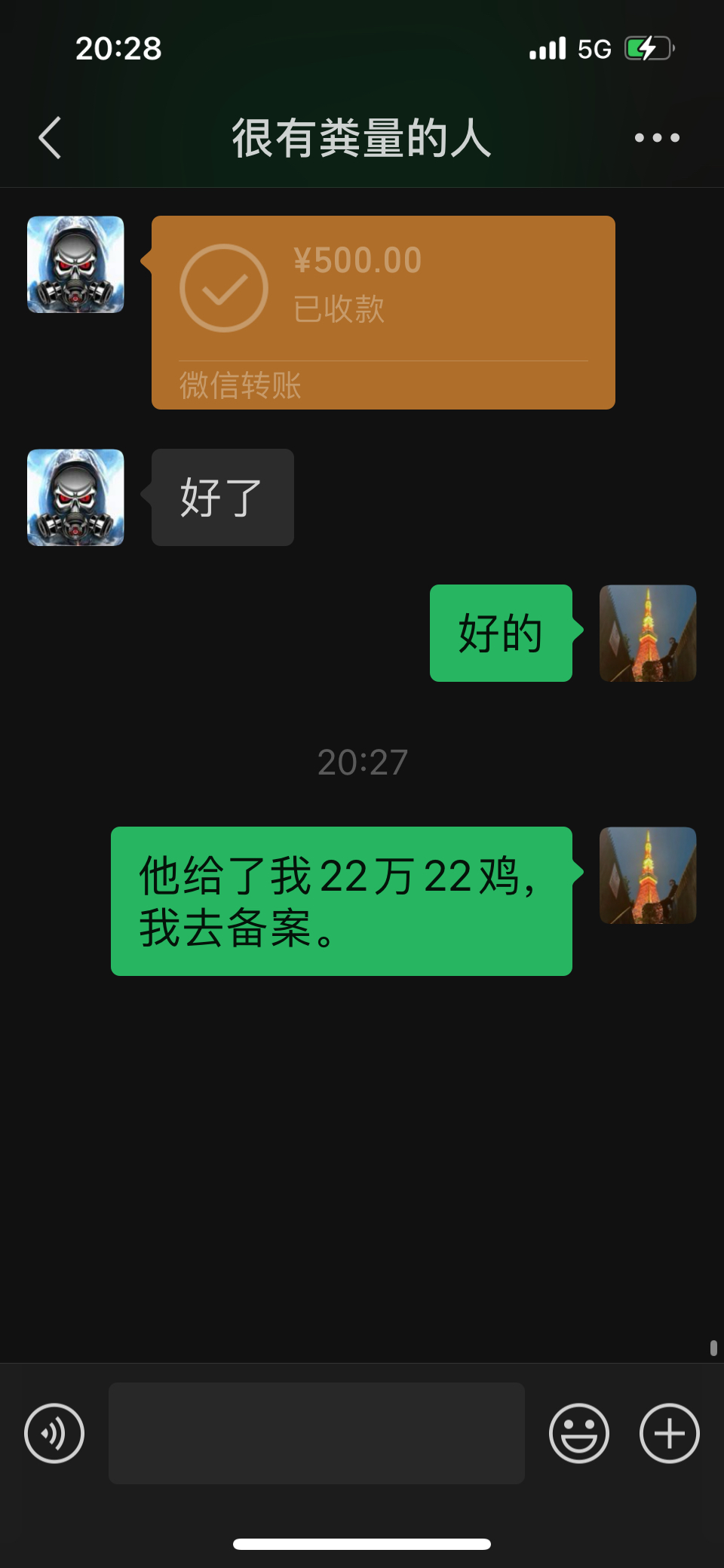Open the plus attachments menu
This screenshot has width=724, height=1568.
(x=669, y=1433)
